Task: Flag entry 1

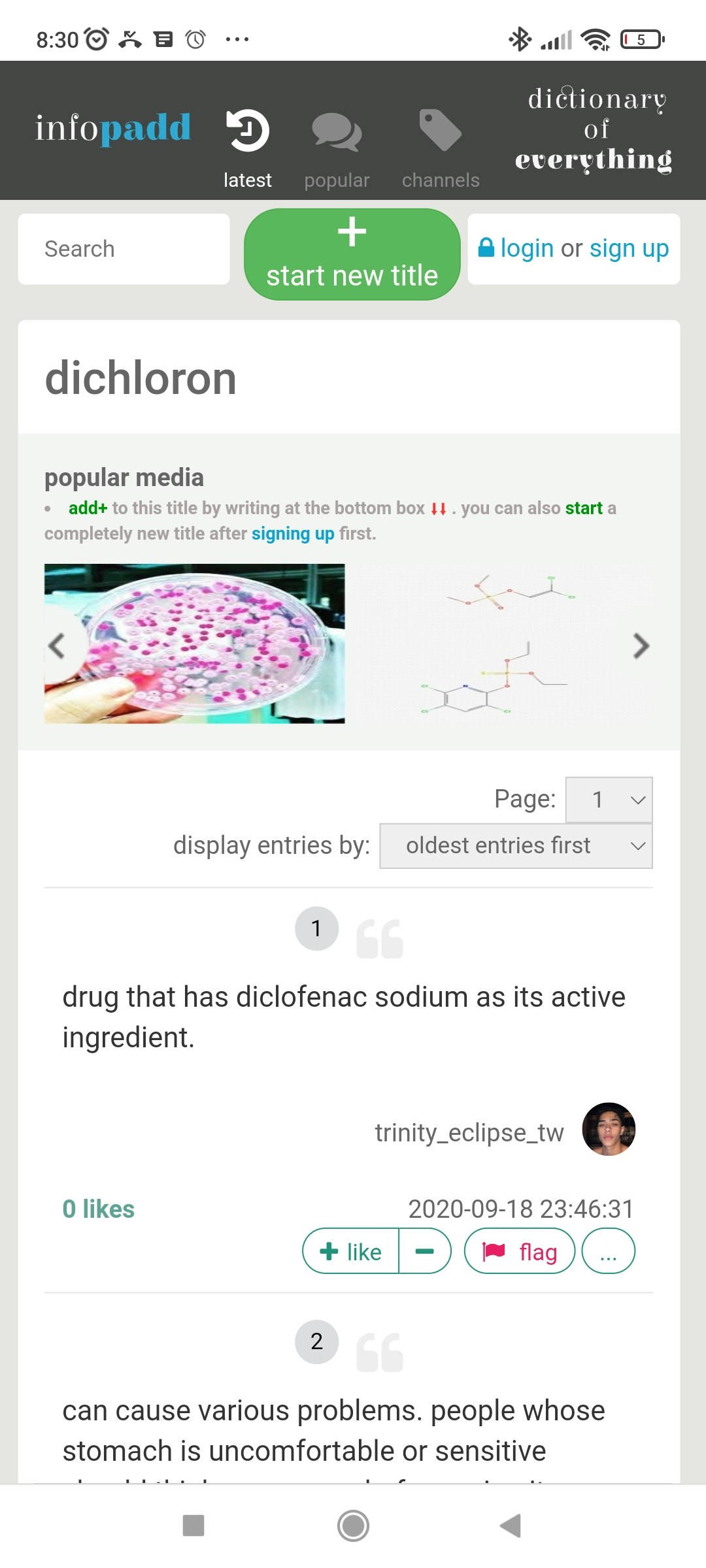Action: tap(520, 1251)
